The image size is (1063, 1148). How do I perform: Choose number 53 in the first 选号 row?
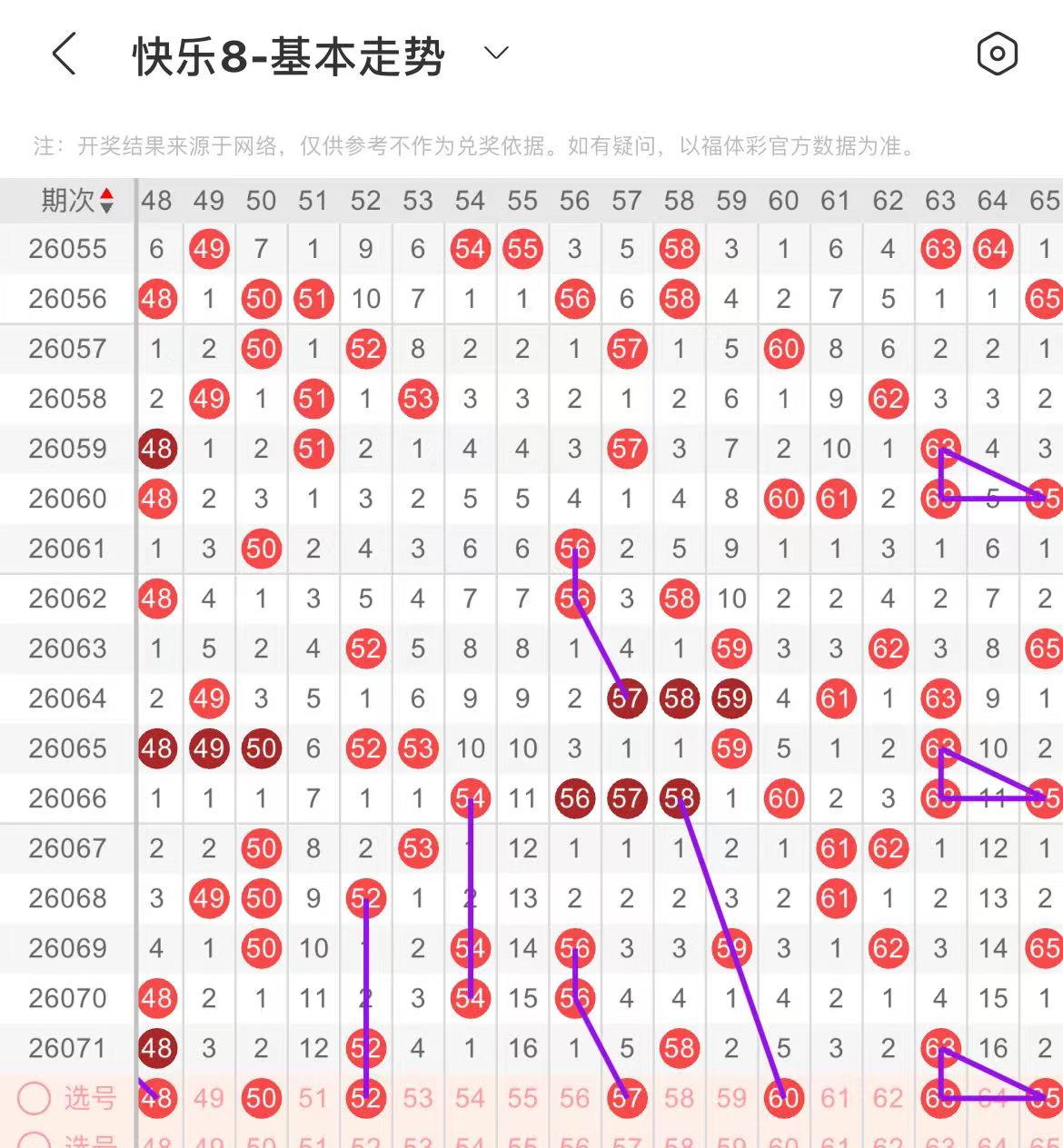pos(418,1098)
